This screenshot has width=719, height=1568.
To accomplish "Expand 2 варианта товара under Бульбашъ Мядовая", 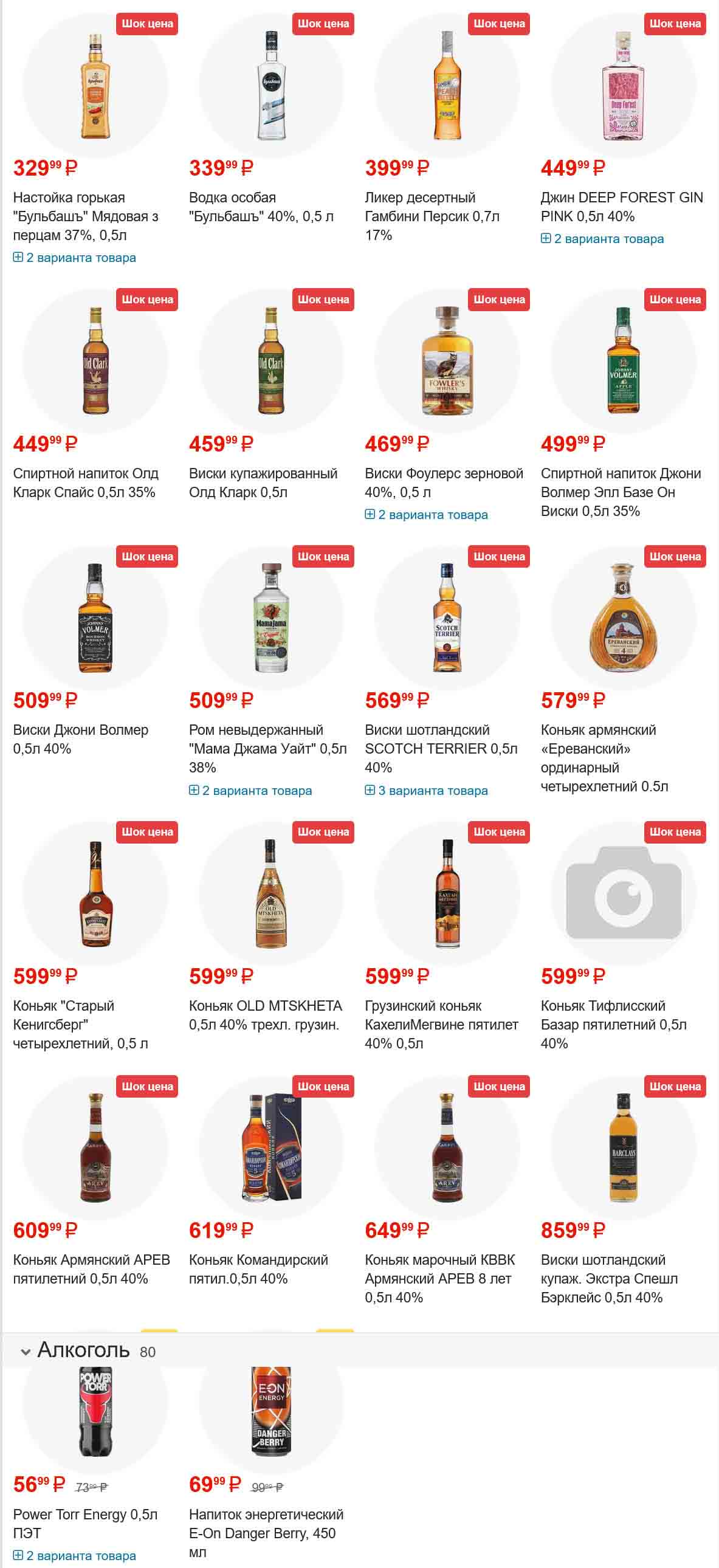I will [74, 258].
